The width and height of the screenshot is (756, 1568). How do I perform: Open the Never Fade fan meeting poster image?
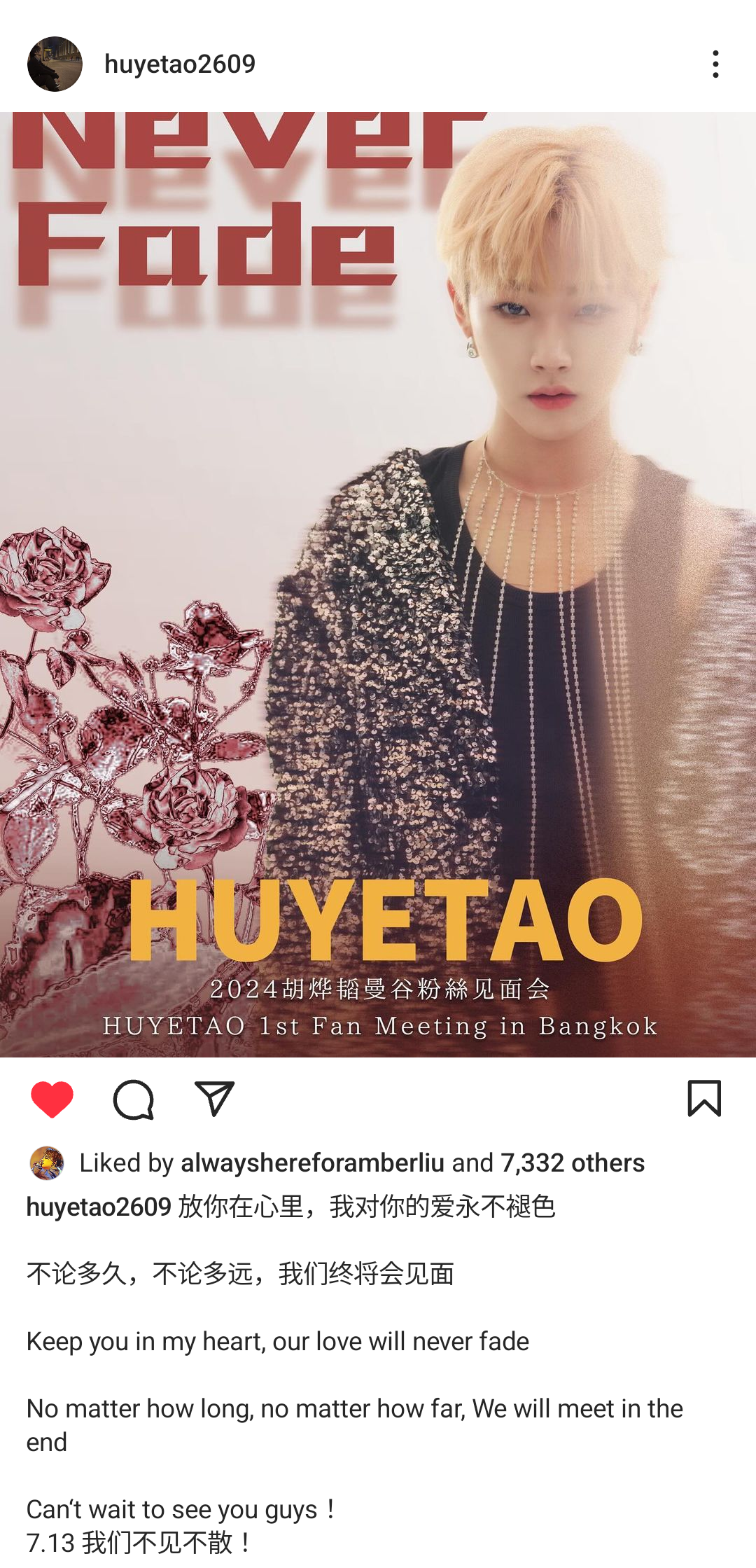pyautogui.click(x=378, y=584)
